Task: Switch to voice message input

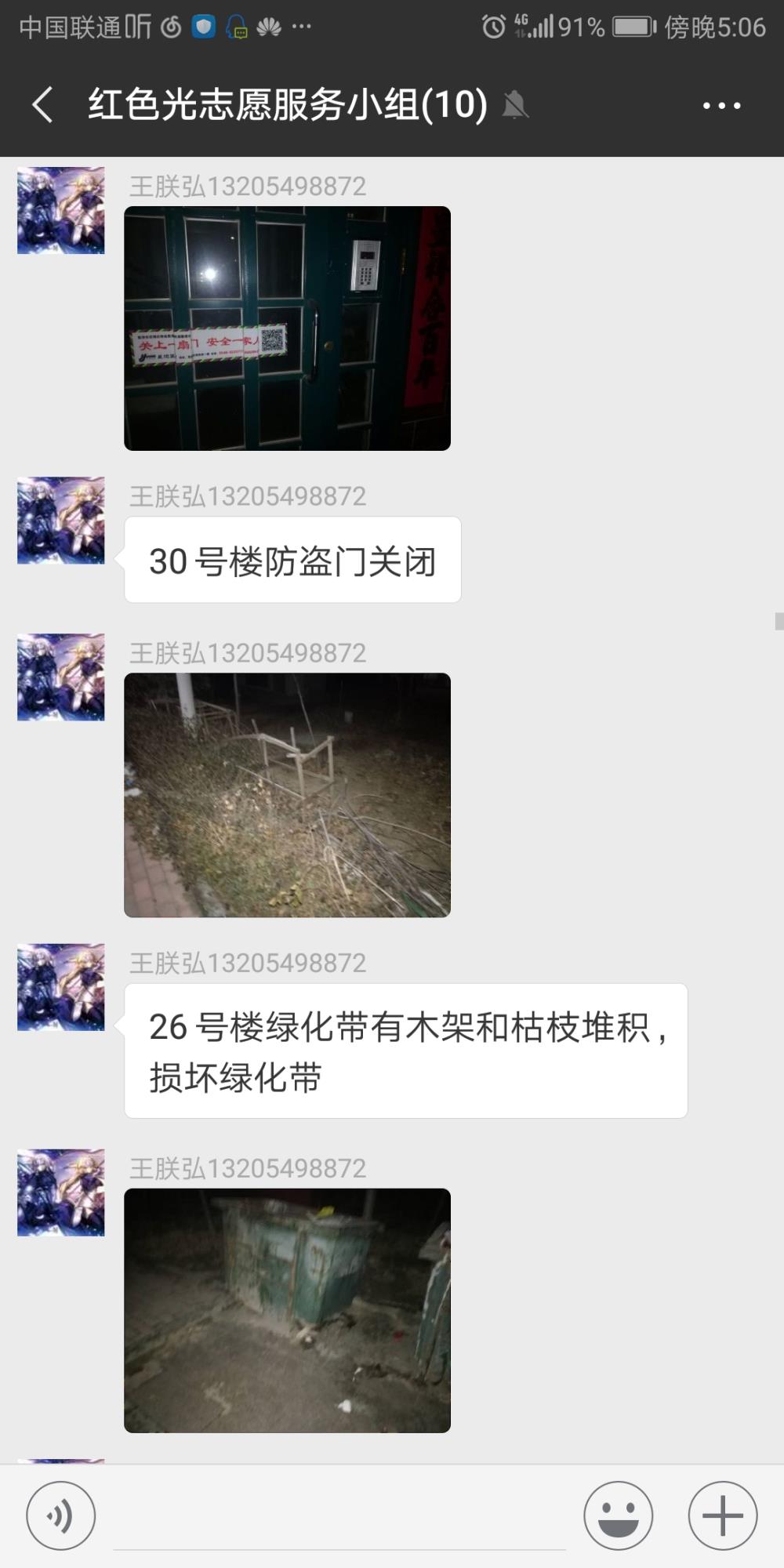Action: 61,1515
